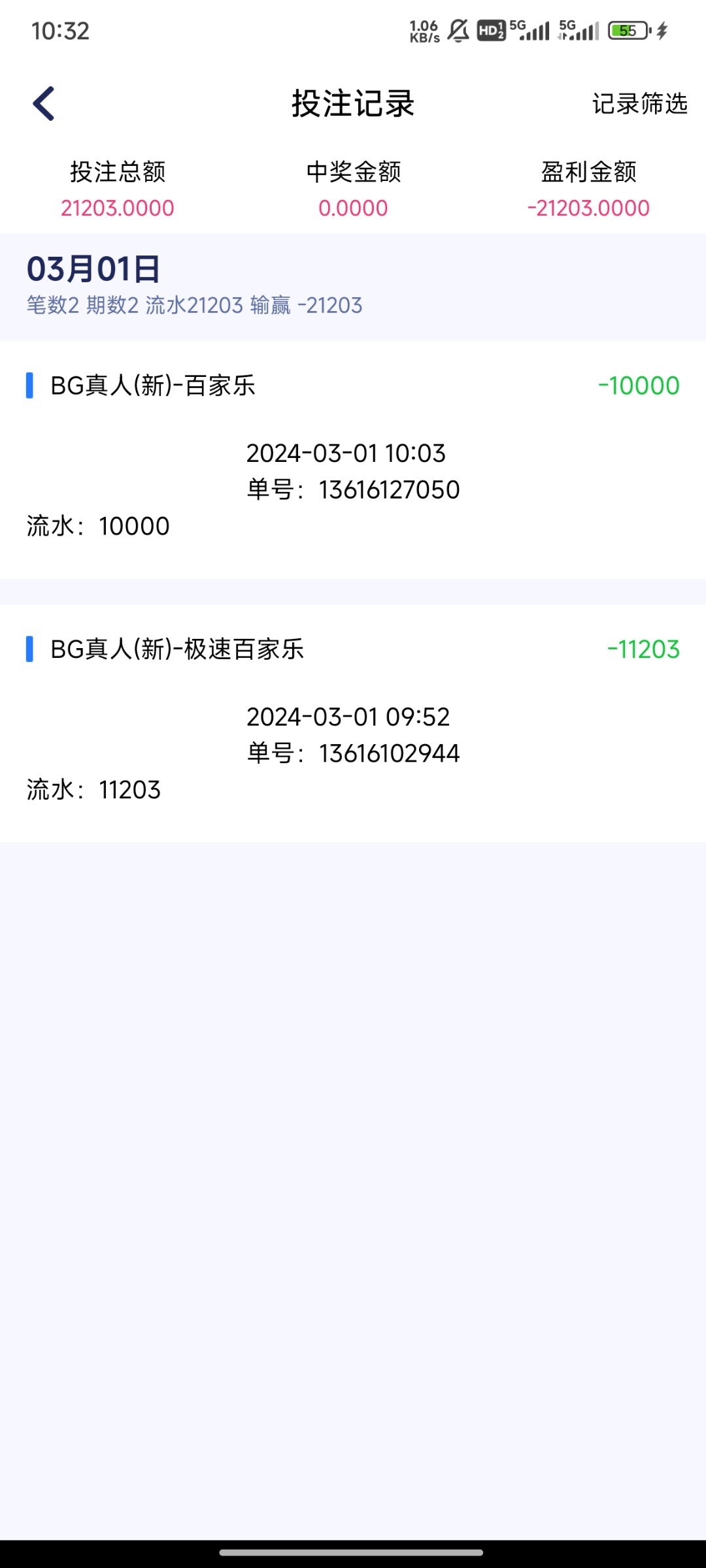Tap the muted notification bell icon
The image size is (706, 1568).
(x=458, y=29)
